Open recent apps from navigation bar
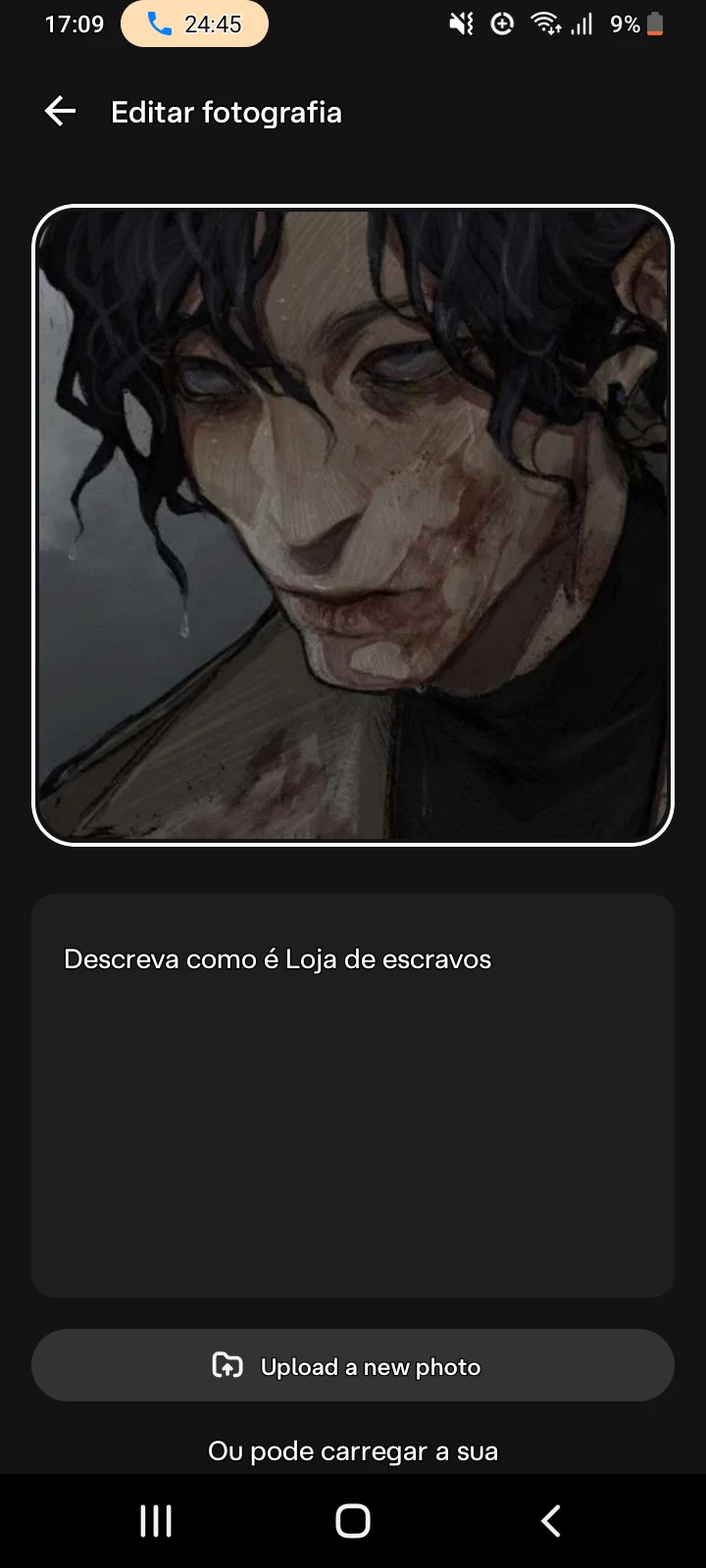The image size is (706, 1568). click(156, 1521)
